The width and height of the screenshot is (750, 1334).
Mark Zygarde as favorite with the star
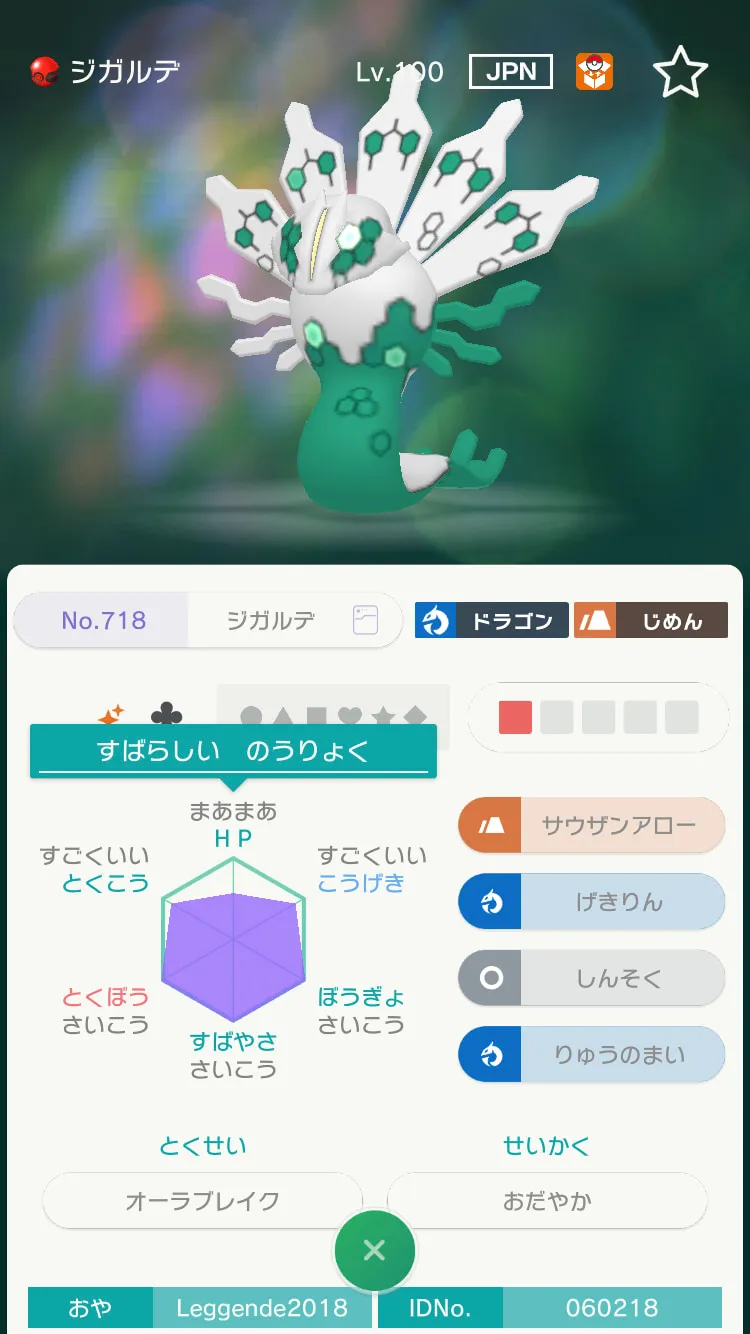(680, 72)
